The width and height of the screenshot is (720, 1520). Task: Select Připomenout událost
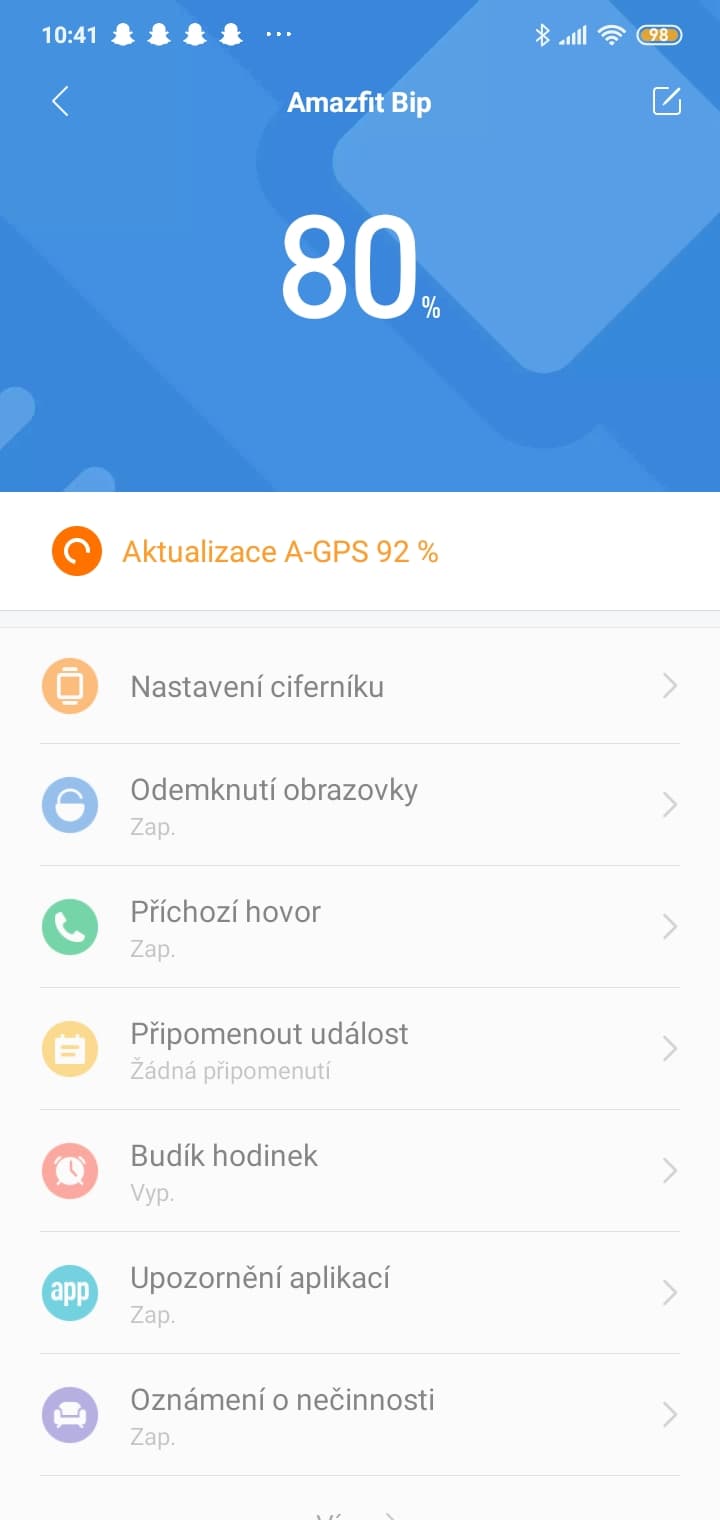[360, 1049]
